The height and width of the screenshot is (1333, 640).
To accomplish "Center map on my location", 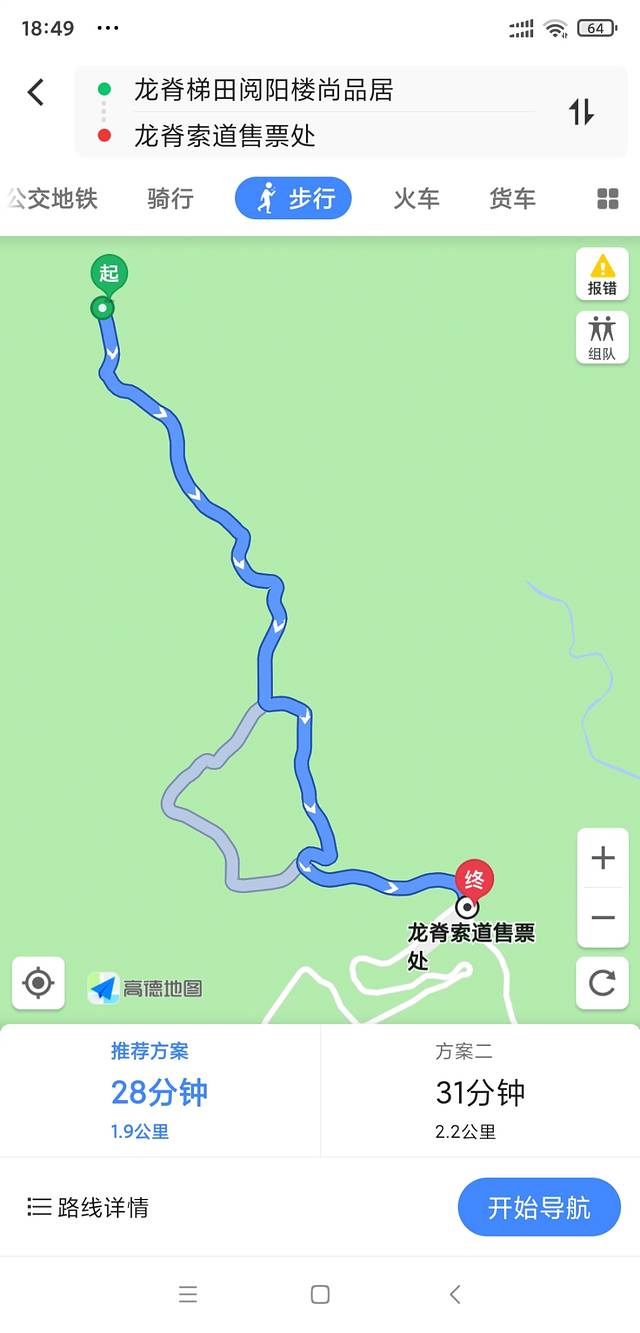I will click(x=38, y=983).
